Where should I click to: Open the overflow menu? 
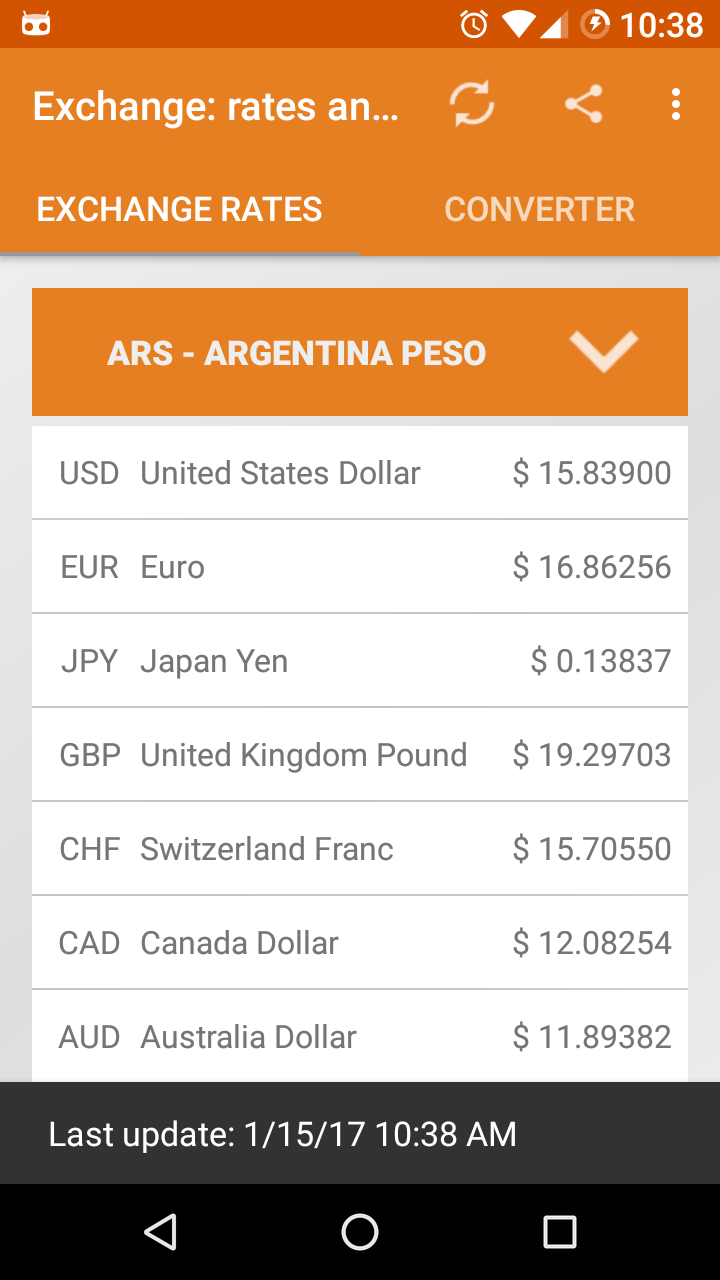tap(675, 104)
